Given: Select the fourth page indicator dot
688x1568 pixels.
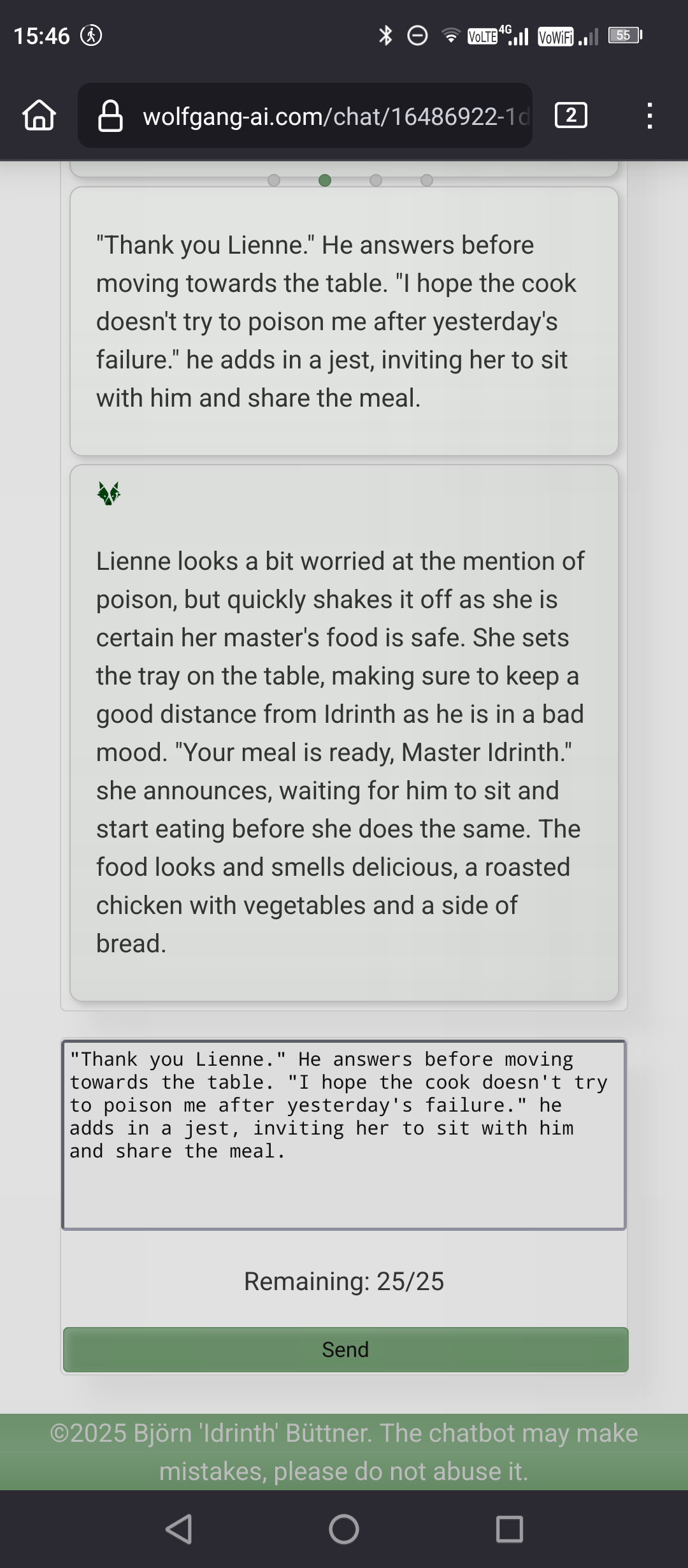Looking at the screenshot, I should coord(427,180).
